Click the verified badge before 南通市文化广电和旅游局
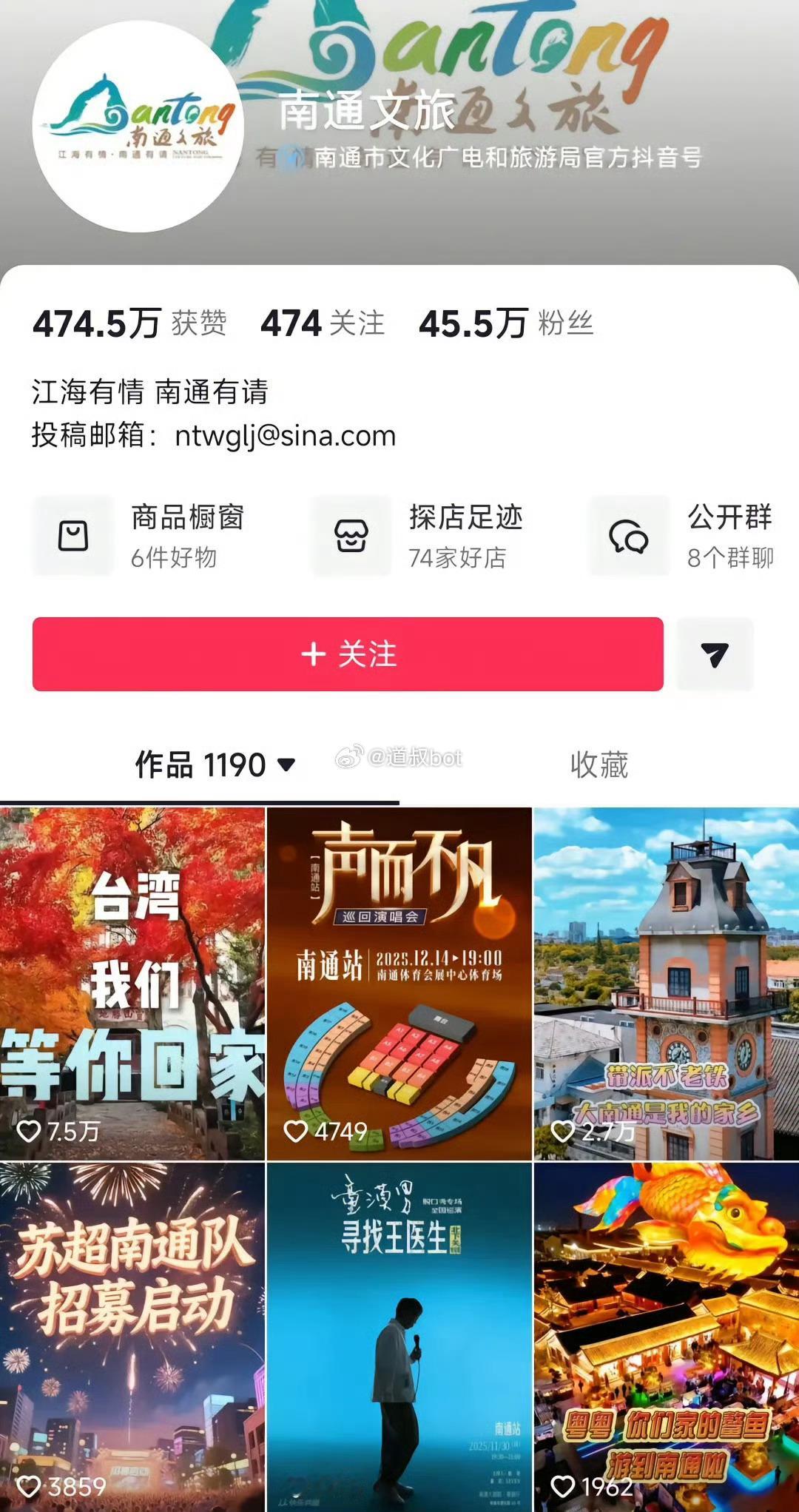Viewport: 799px width, 1512px height. click(x=289, y=156)
